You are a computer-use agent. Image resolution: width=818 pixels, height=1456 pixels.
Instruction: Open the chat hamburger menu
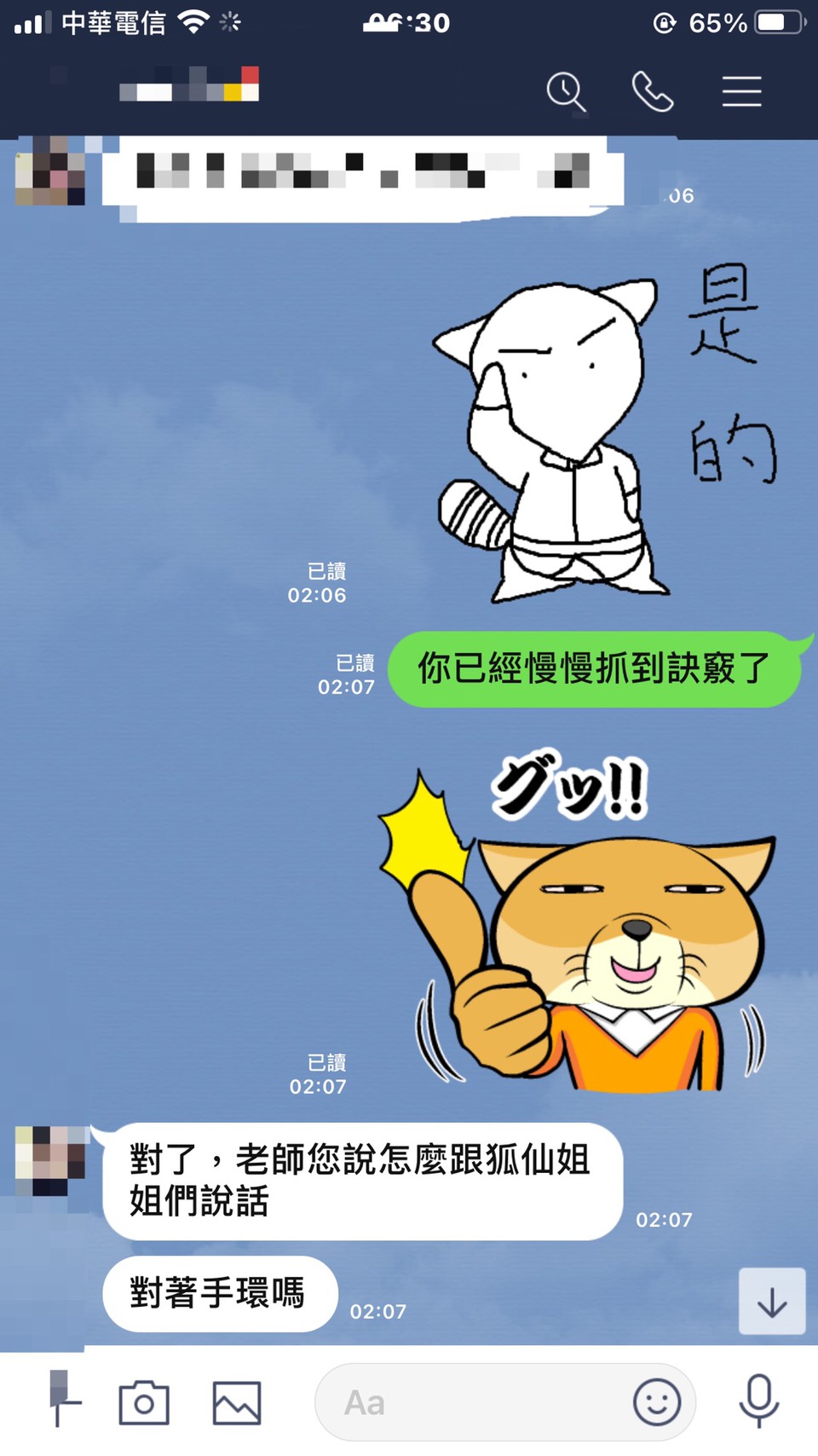741,91
